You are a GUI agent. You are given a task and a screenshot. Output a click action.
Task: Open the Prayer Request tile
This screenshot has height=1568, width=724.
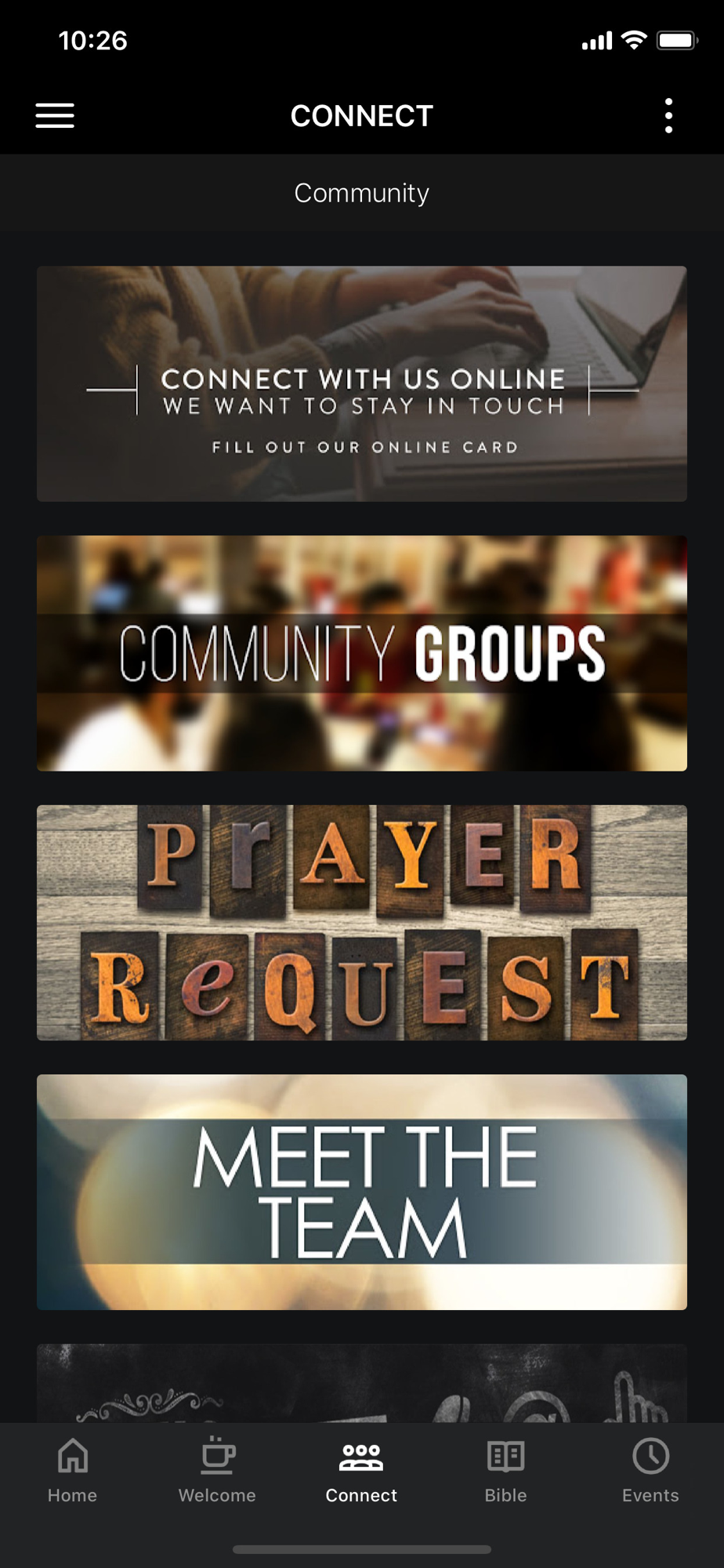pyautogui.click(x=362, y=923)
